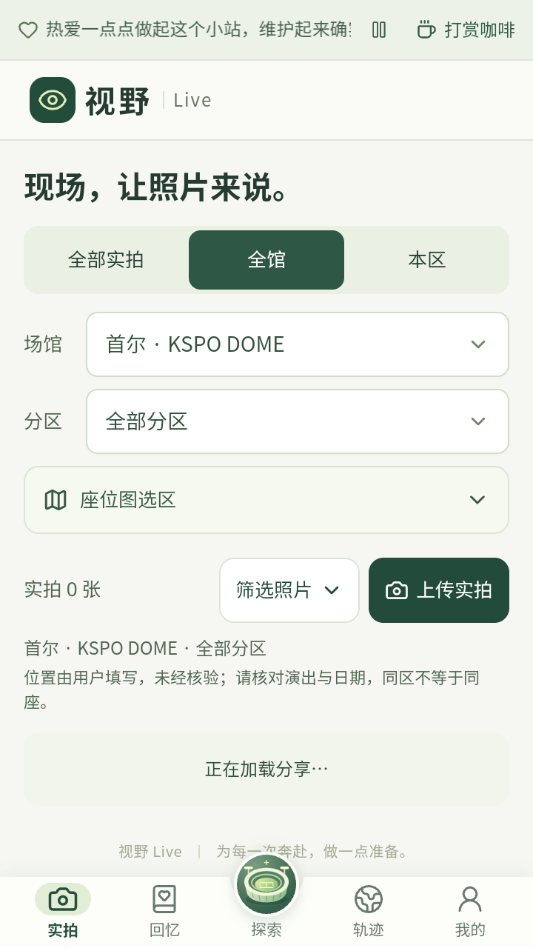Pause the scrolling announcement banner

tap(379, 30)
